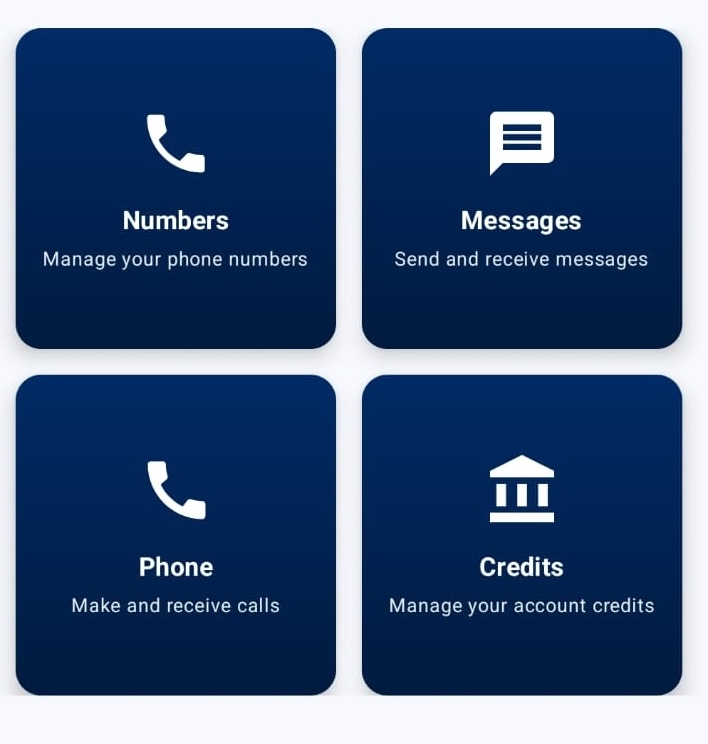The width and height of the screenshot is (708, 744).
Task: Select the Phone card for calls
Action: (176, 535)
